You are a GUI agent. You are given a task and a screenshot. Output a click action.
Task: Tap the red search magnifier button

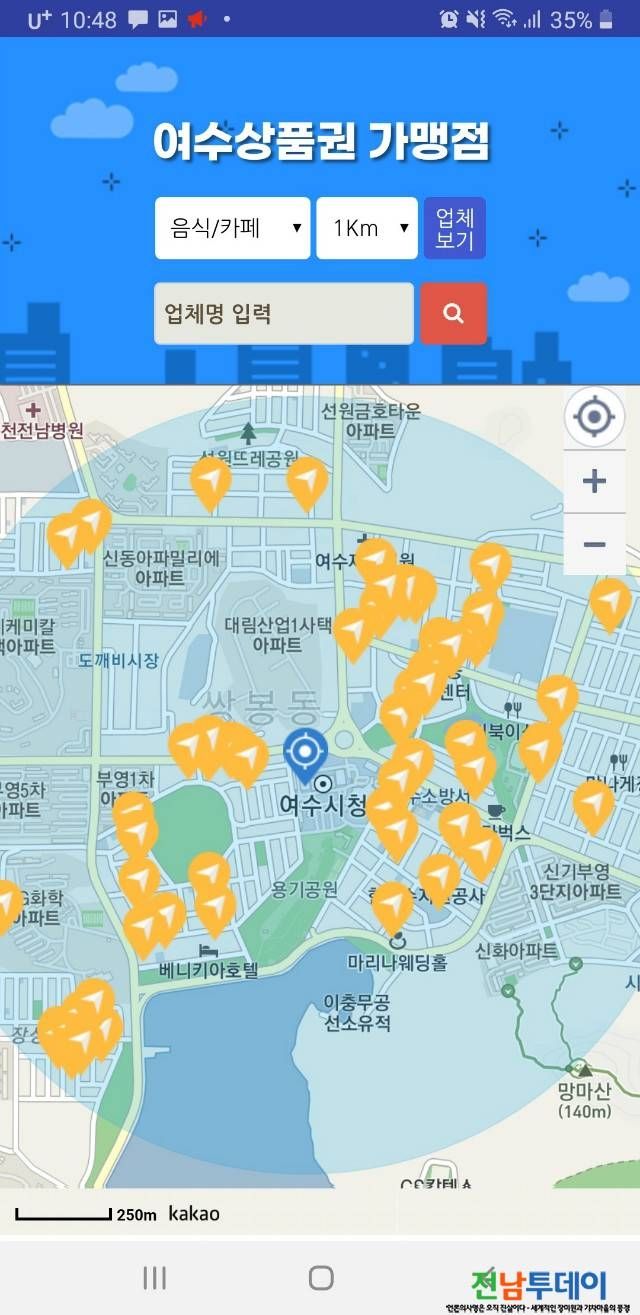pyautogui.click(x=453, y=313)
